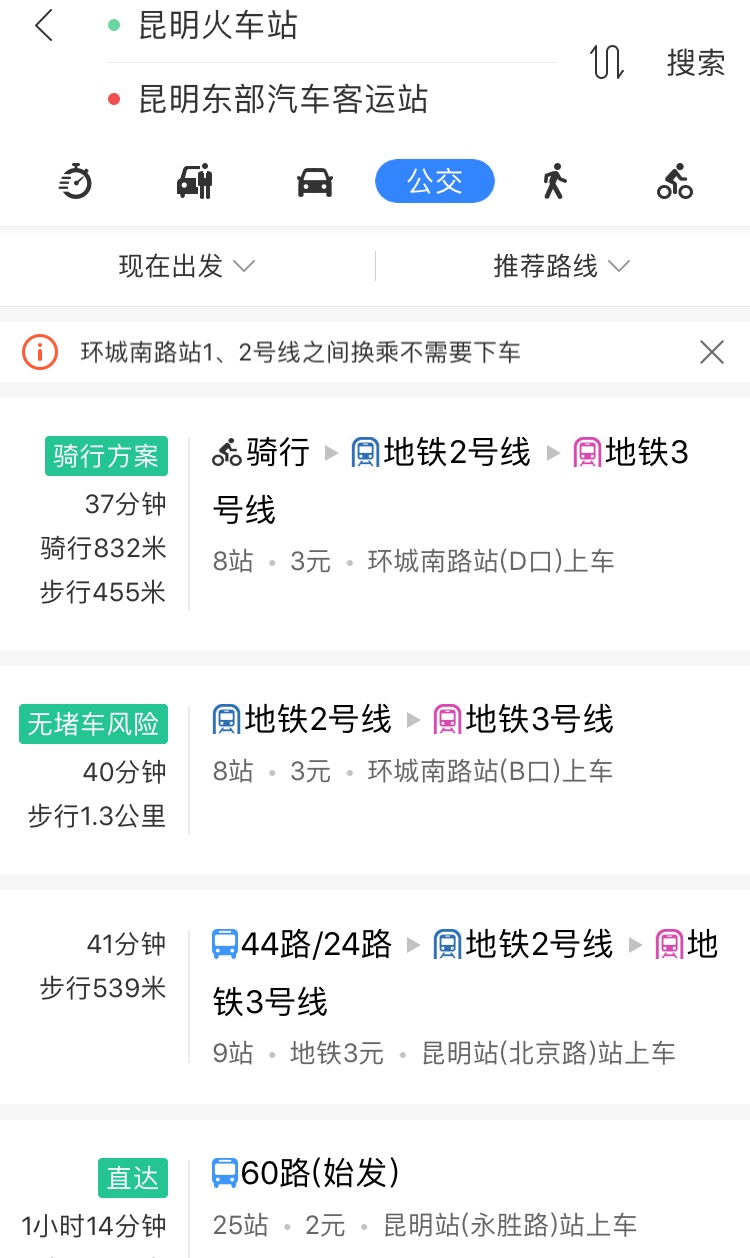Expand the 现在出发 departure time dropdown

click(x=187, y=266)
